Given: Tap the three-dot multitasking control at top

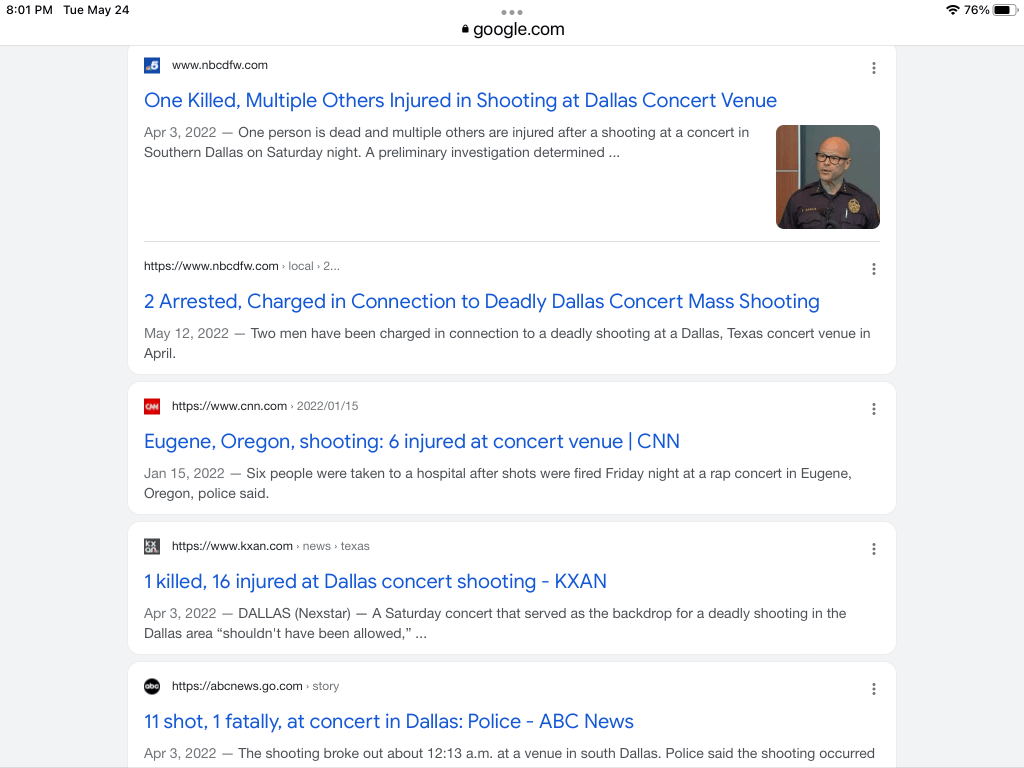Looking at the screenshot, I should 512,12.
